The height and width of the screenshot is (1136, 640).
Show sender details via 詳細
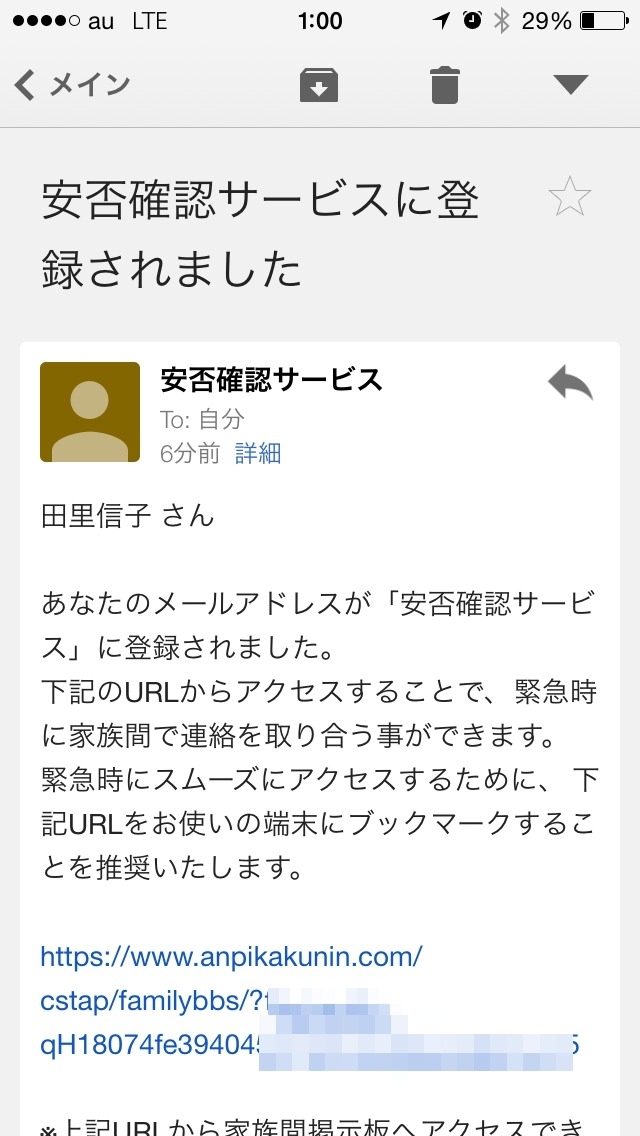(258, 453)
